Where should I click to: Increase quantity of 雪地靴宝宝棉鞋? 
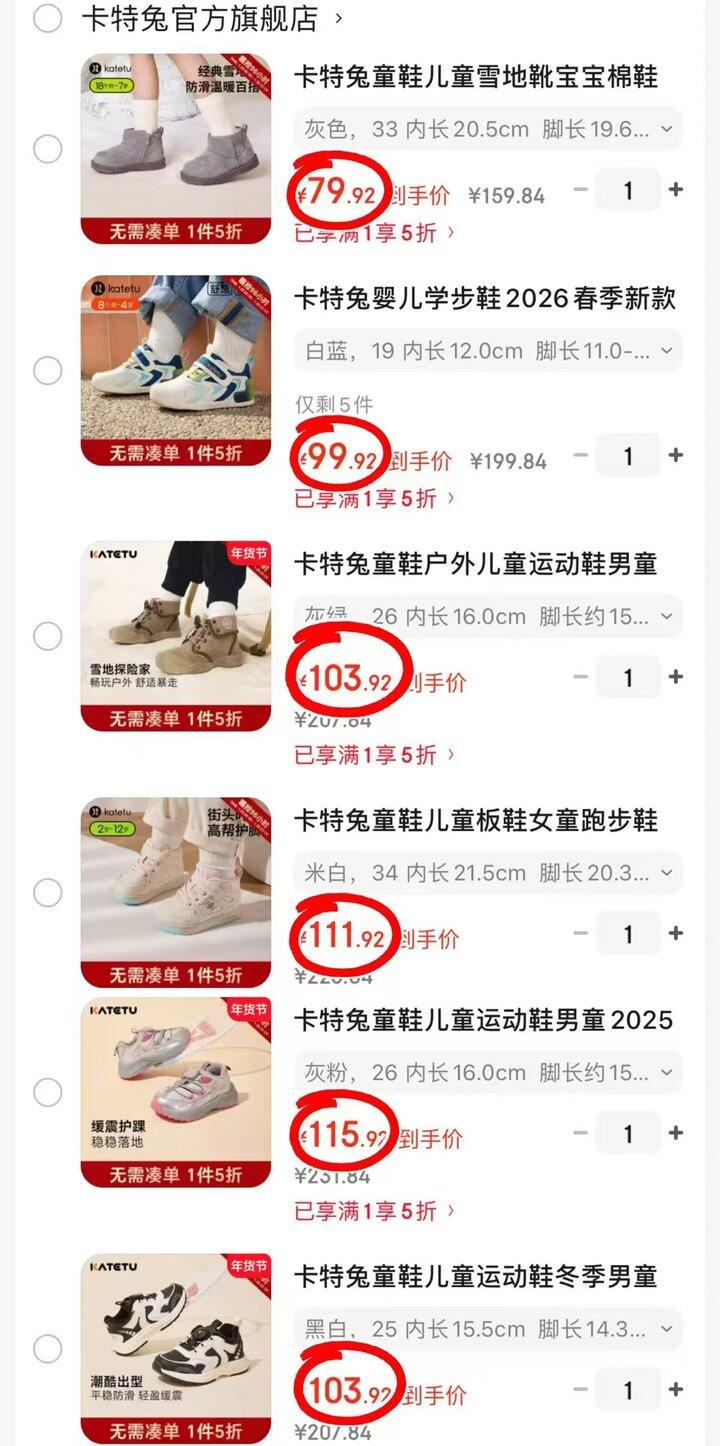(676, 189)
